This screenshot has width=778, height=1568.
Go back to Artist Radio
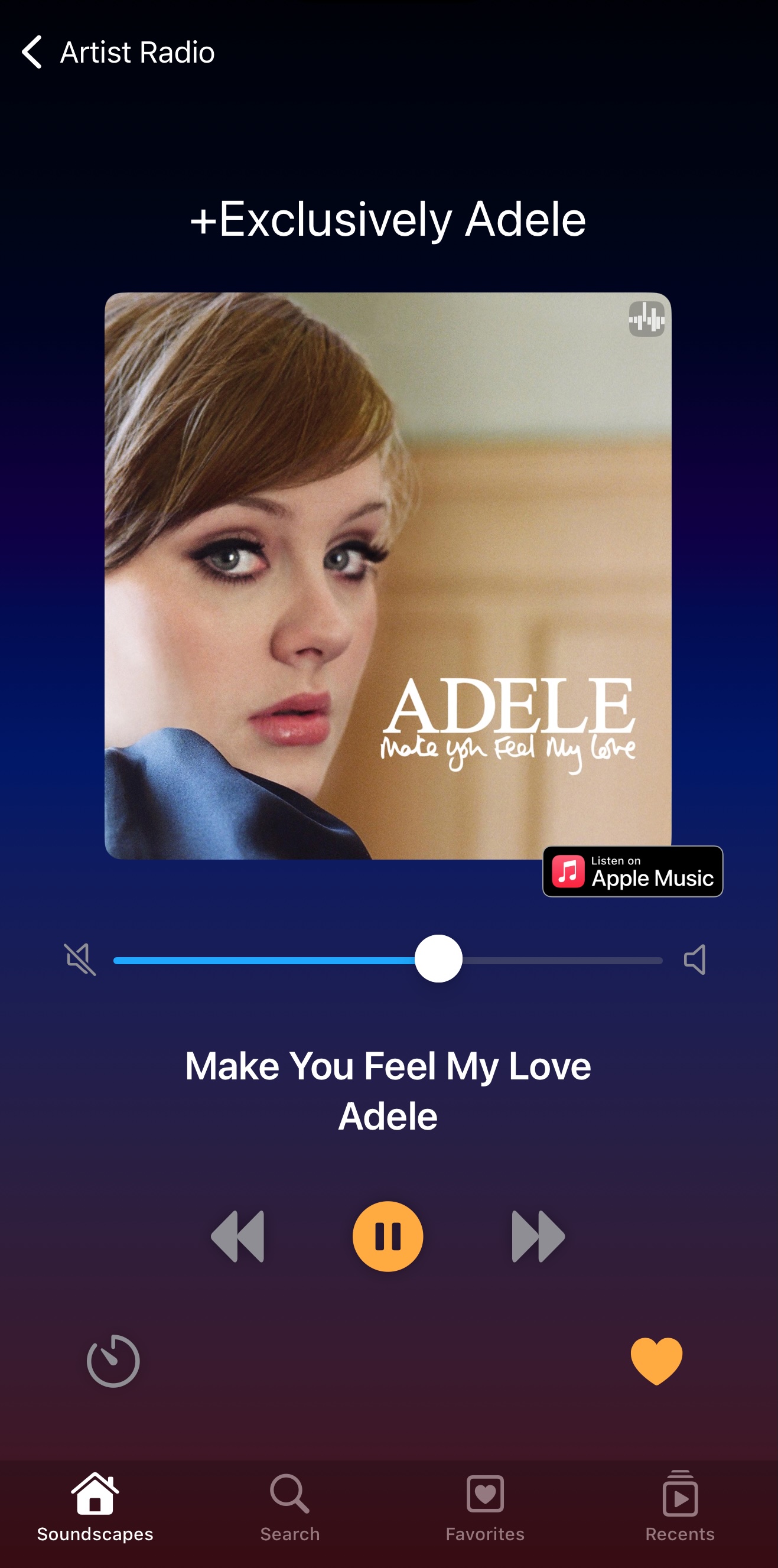pyautogui.click(x=32, y=52)
